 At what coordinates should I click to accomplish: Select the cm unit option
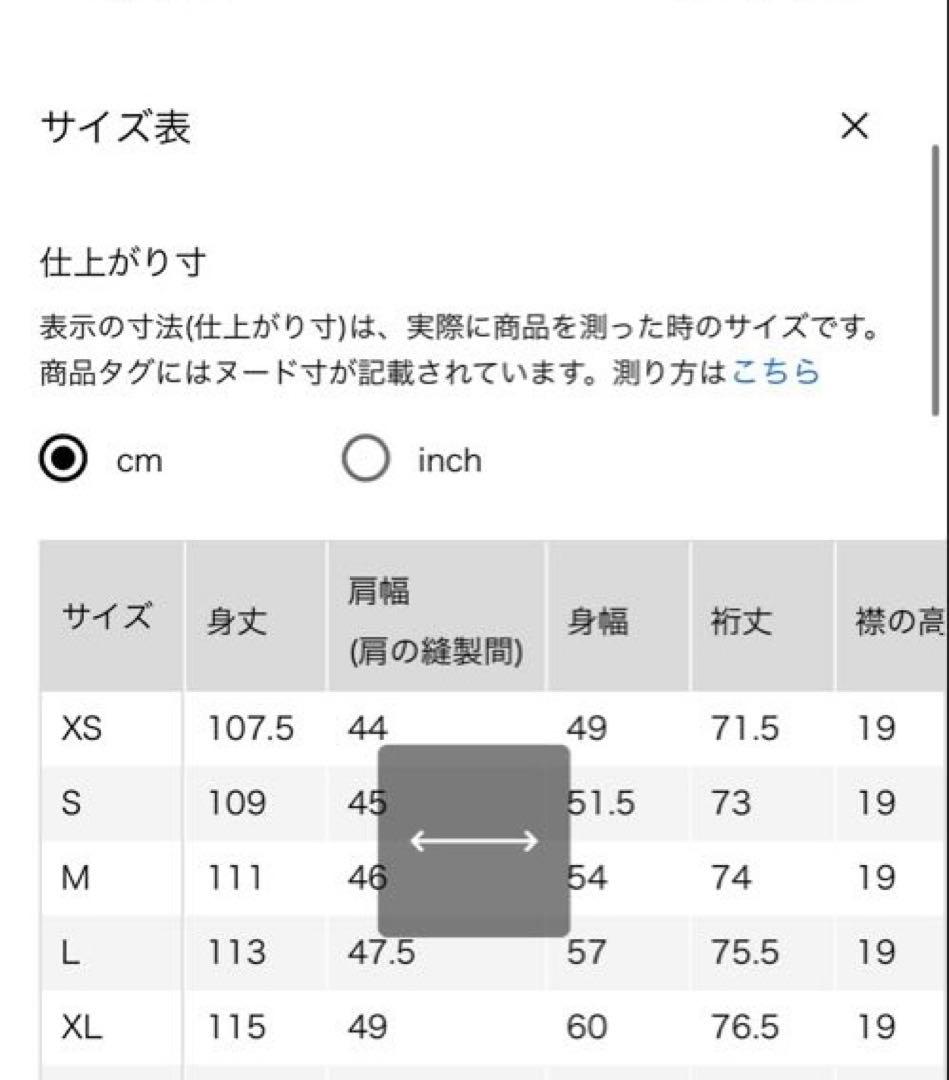[63, 458]
